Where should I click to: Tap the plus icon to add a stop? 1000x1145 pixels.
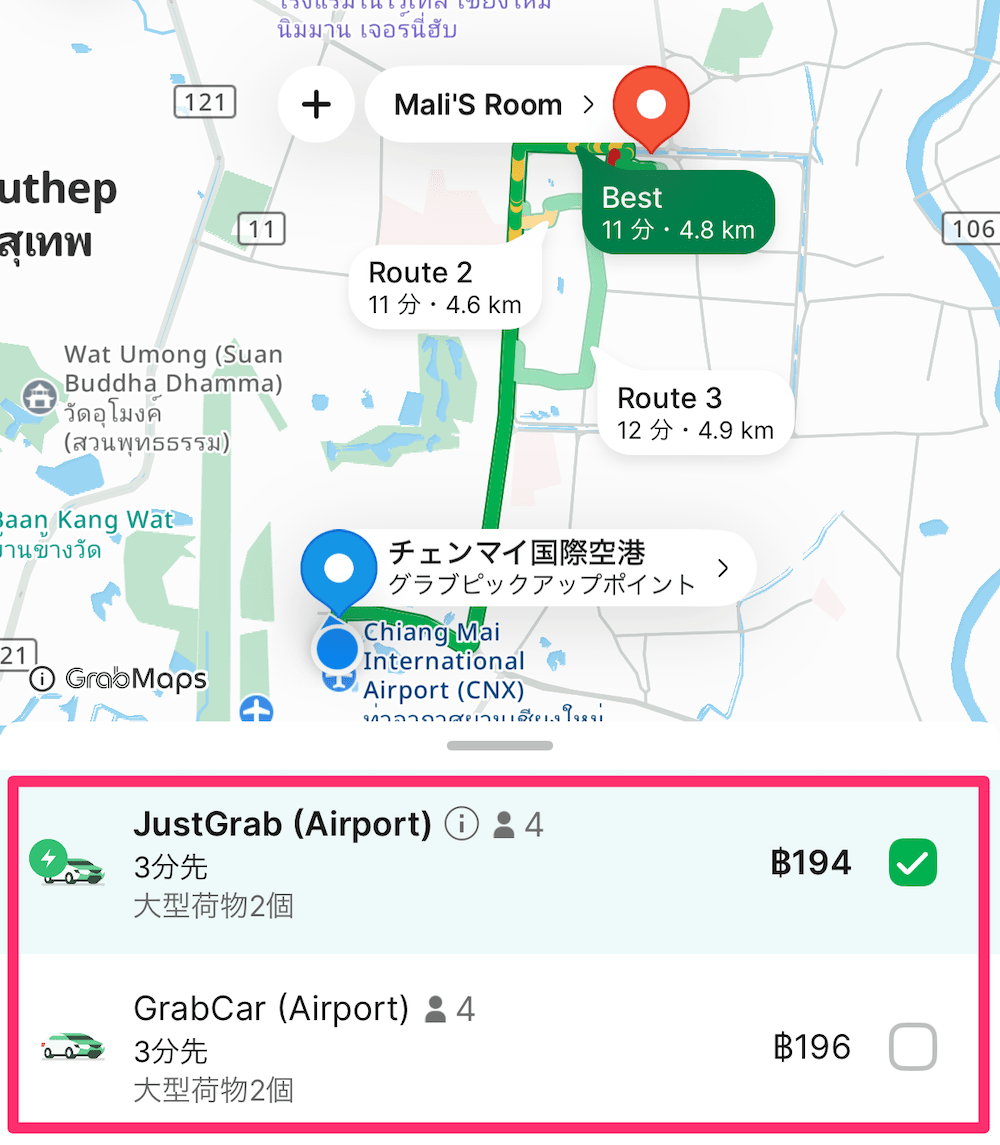(317, 104)
